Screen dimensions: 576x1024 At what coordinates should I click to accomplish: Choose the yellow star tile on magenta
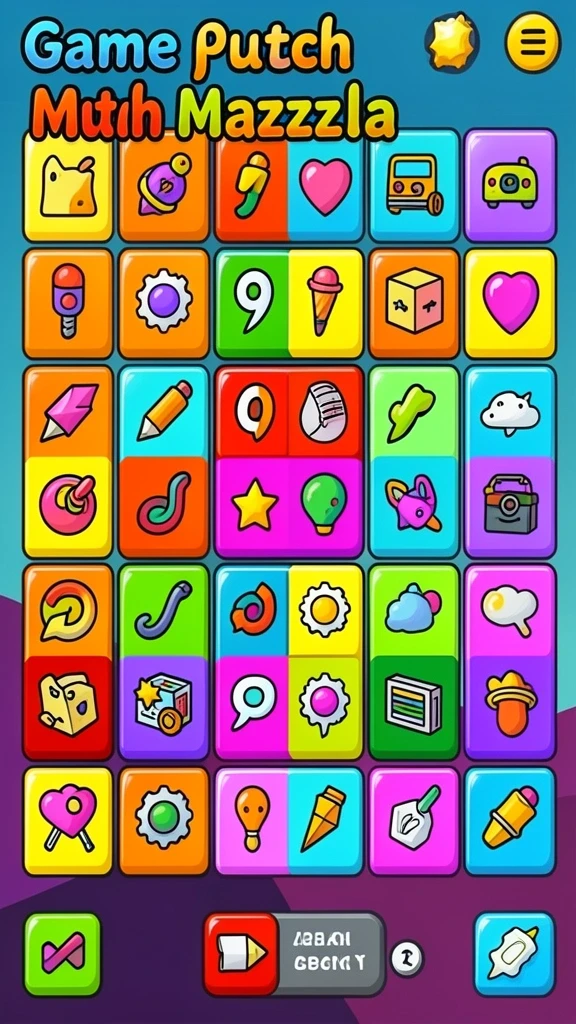click(x=252, y=507)
